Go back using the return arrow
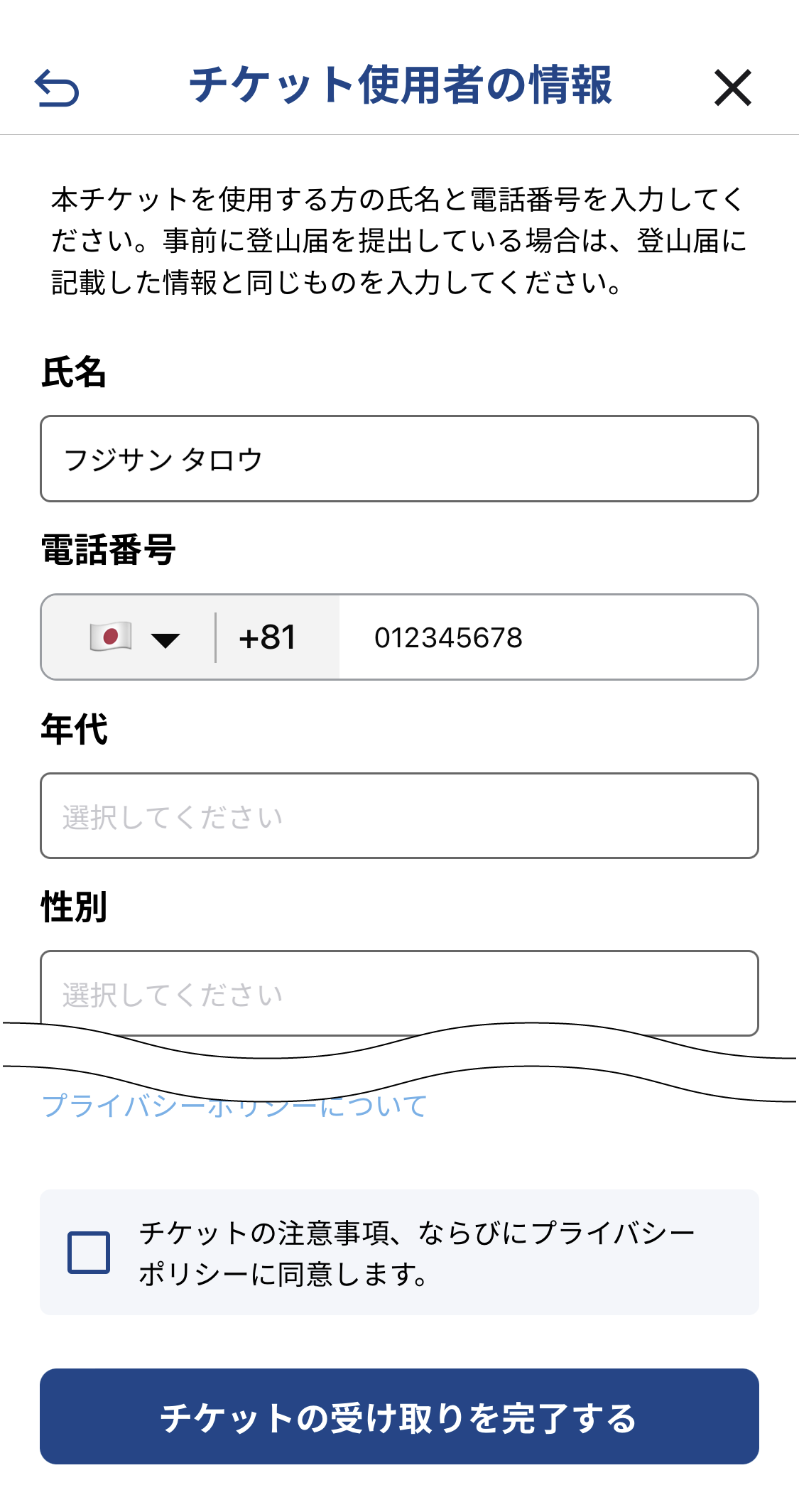The image size is (799, 1512). pyautogui.click(x=57, y=87)
